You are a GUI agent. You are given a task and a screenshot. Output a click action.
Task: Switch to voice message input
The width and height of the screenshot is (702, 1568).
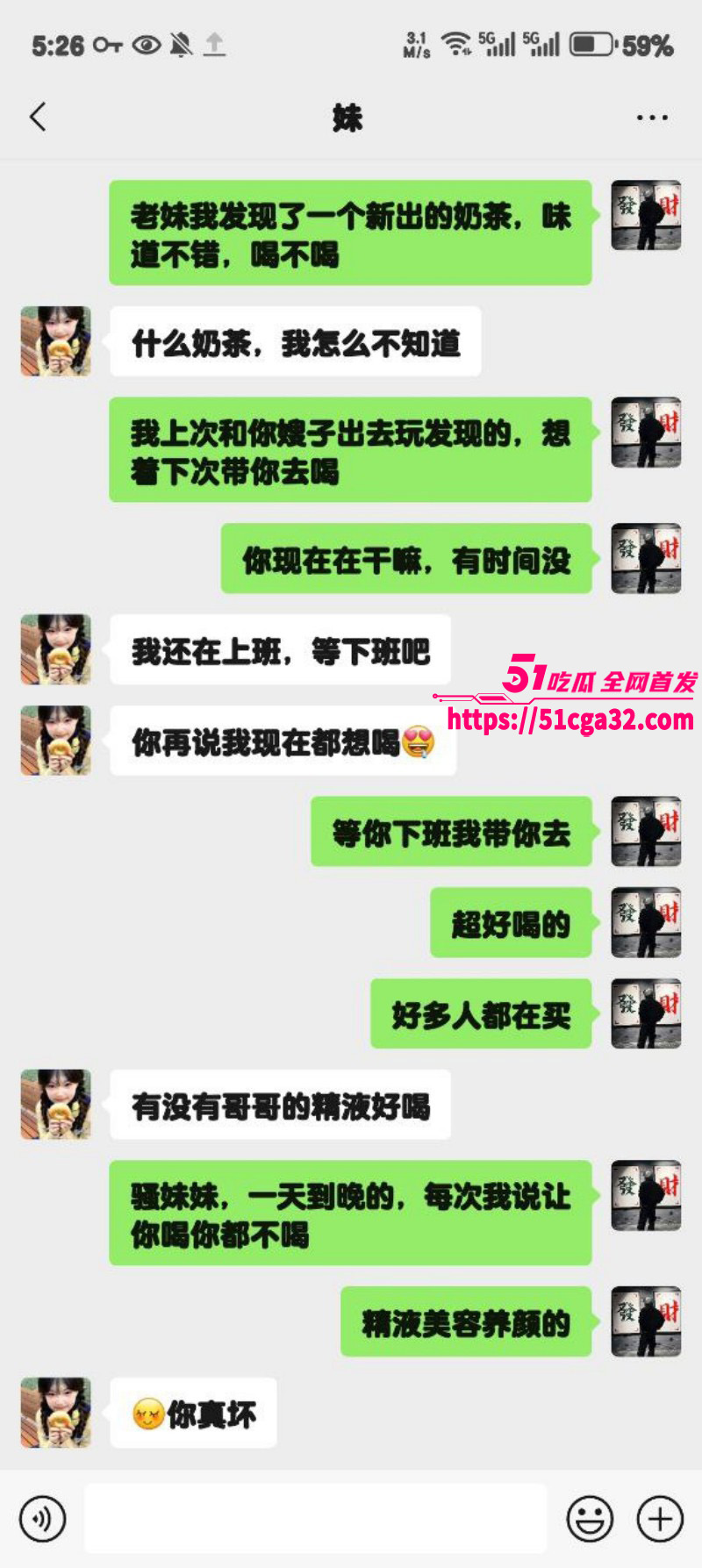click(x=43, y=1519)
